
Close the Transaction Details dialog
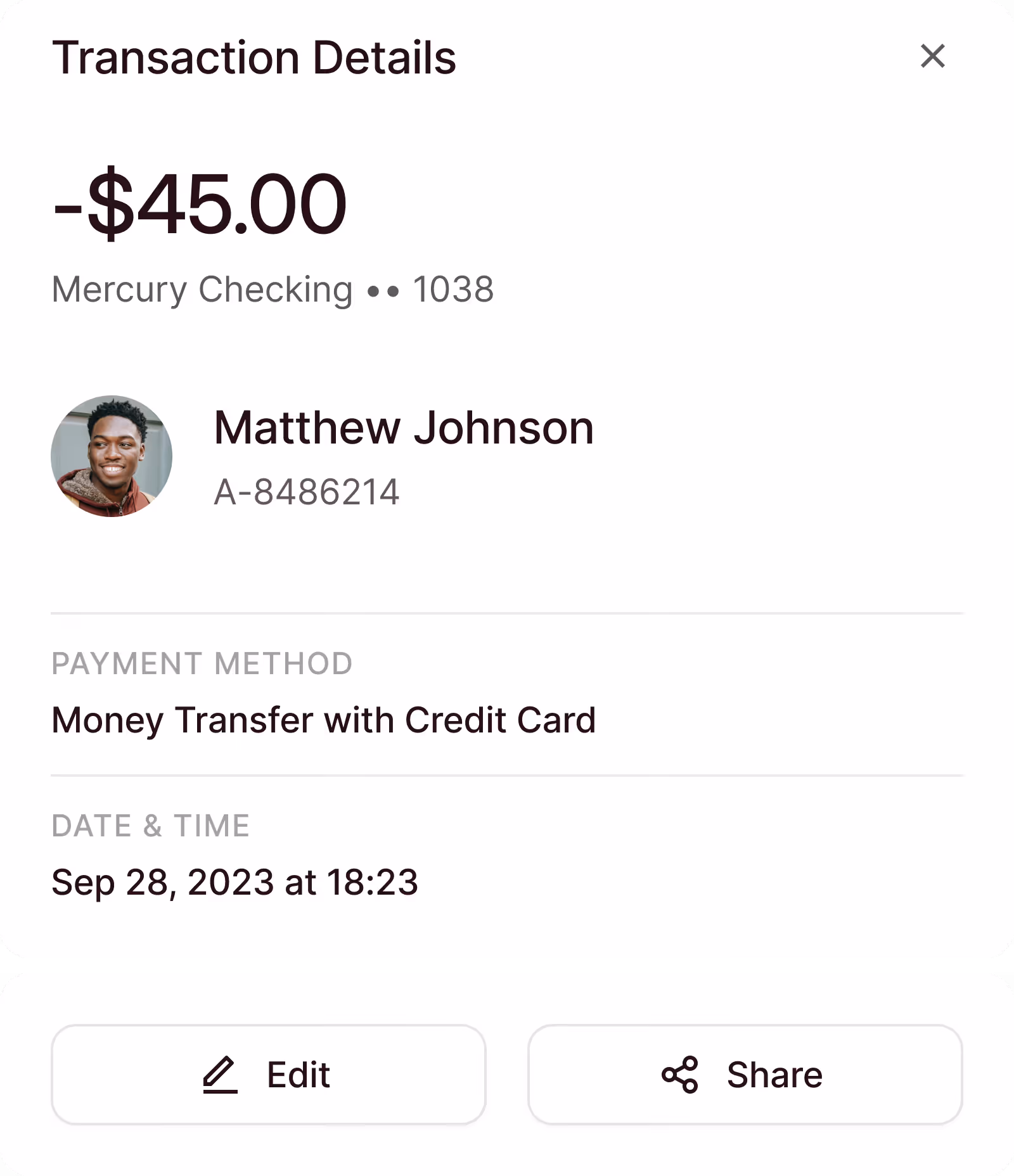click(932, 56)
